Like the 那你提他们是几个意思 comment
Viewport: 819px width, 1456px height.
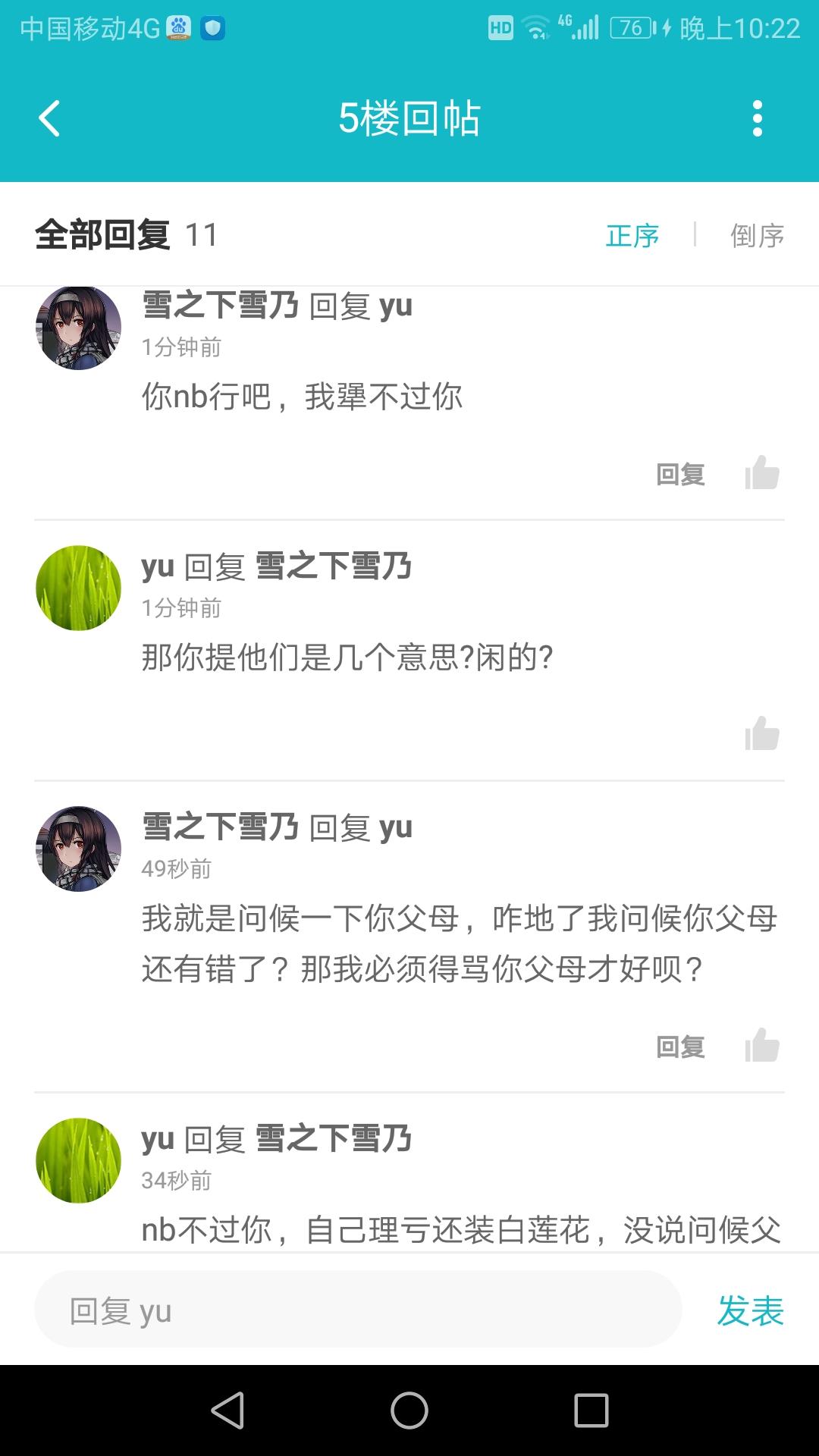click(x=762, y=734)
